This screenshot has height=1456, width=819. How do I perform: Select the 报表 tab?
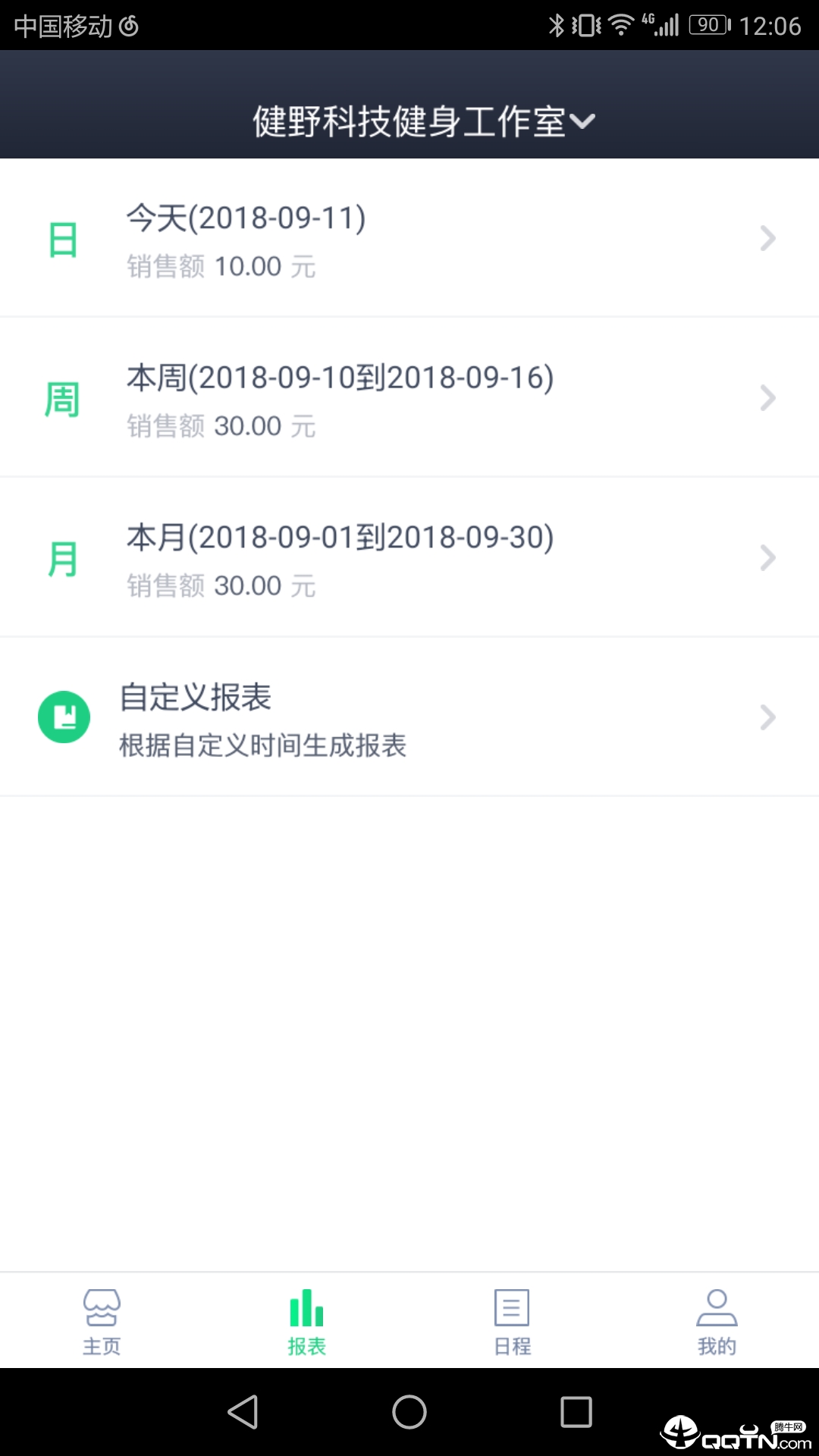tap(306, 1322)
